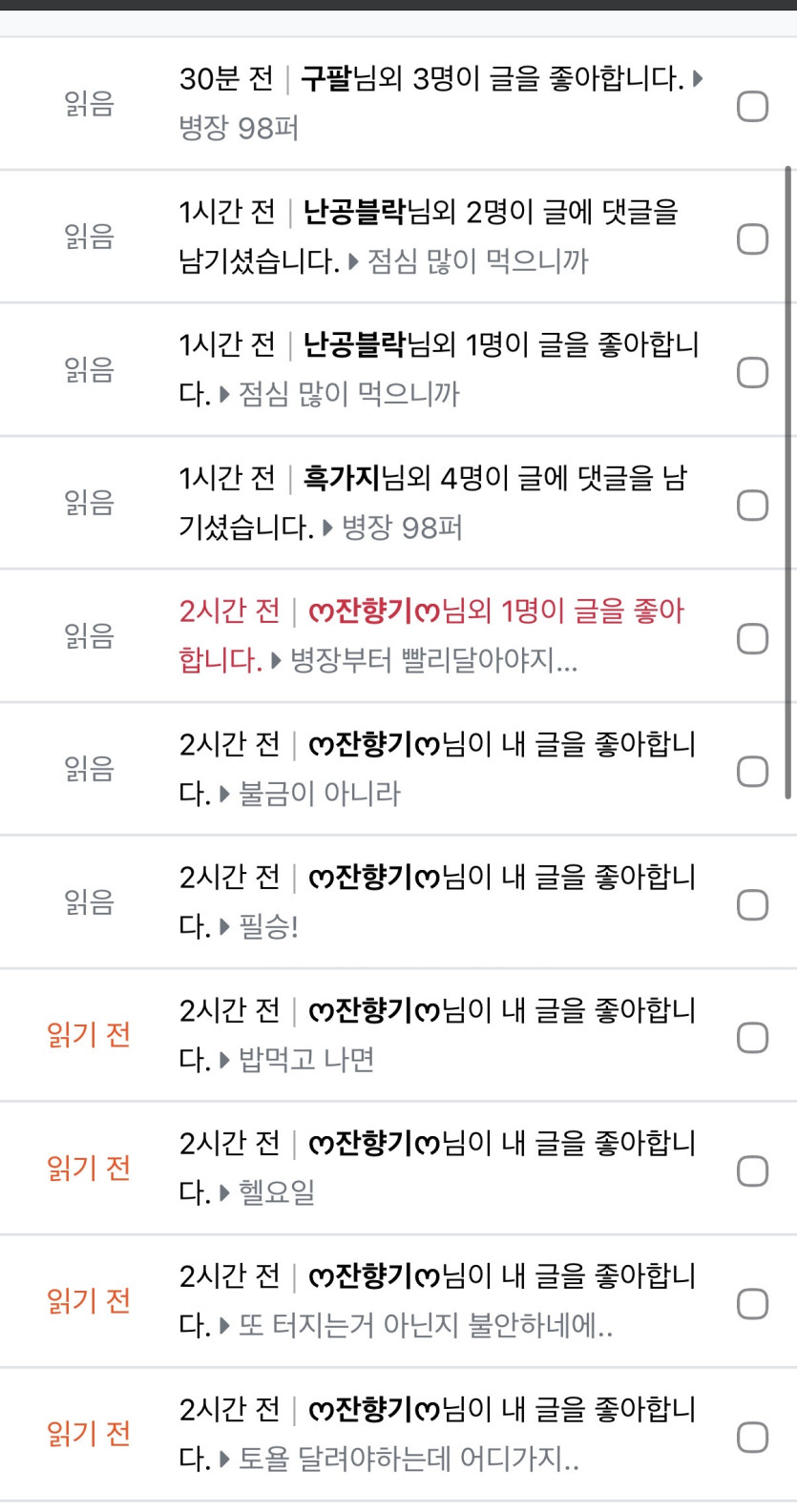Tick the checkbox for 불금이 아니라 notification
The height and width of the screenshot is (1512, 797).
pyautogui.click(x=752, y=771)
